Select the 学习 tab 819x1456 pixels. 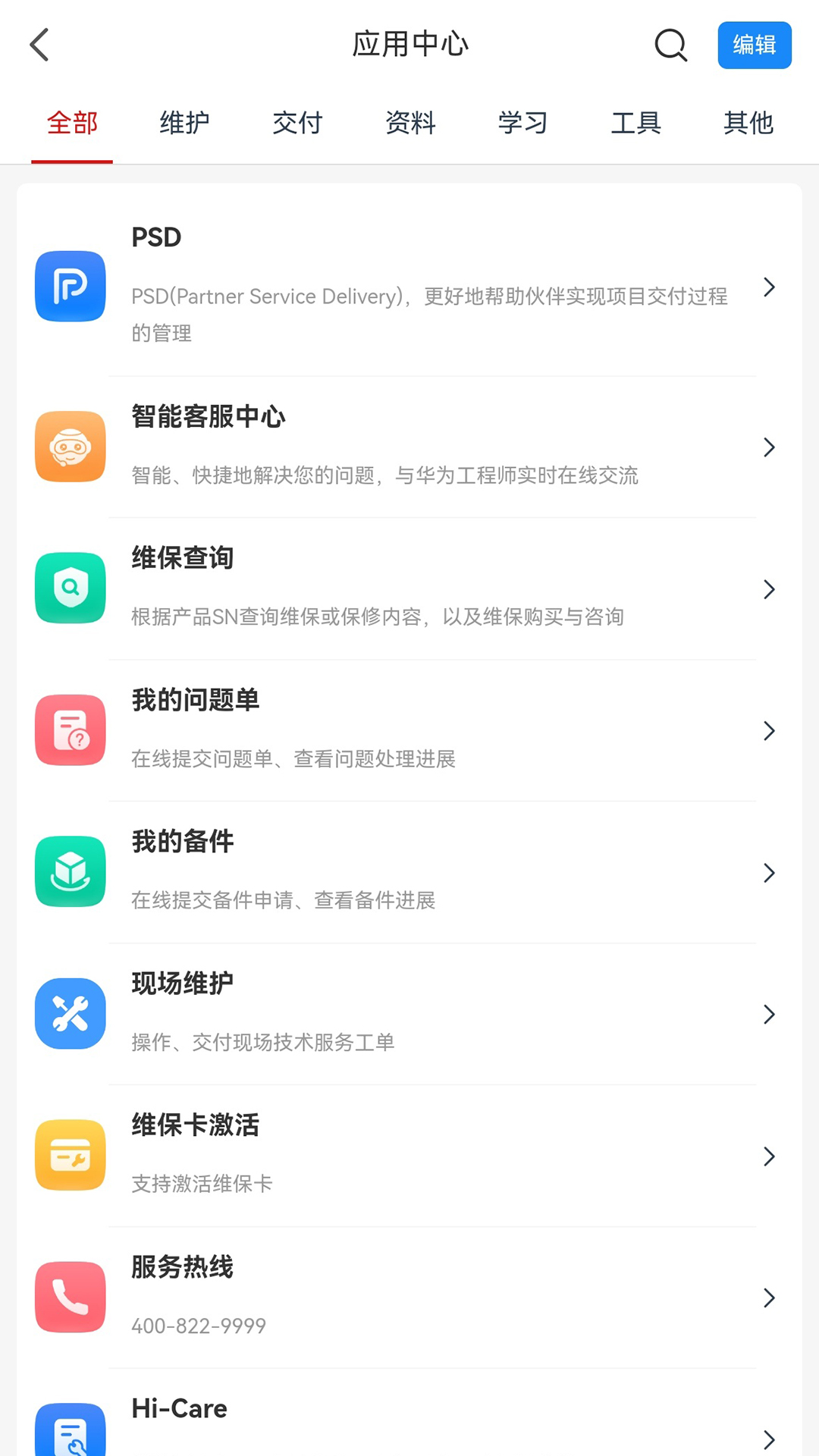tap(522, 123)
